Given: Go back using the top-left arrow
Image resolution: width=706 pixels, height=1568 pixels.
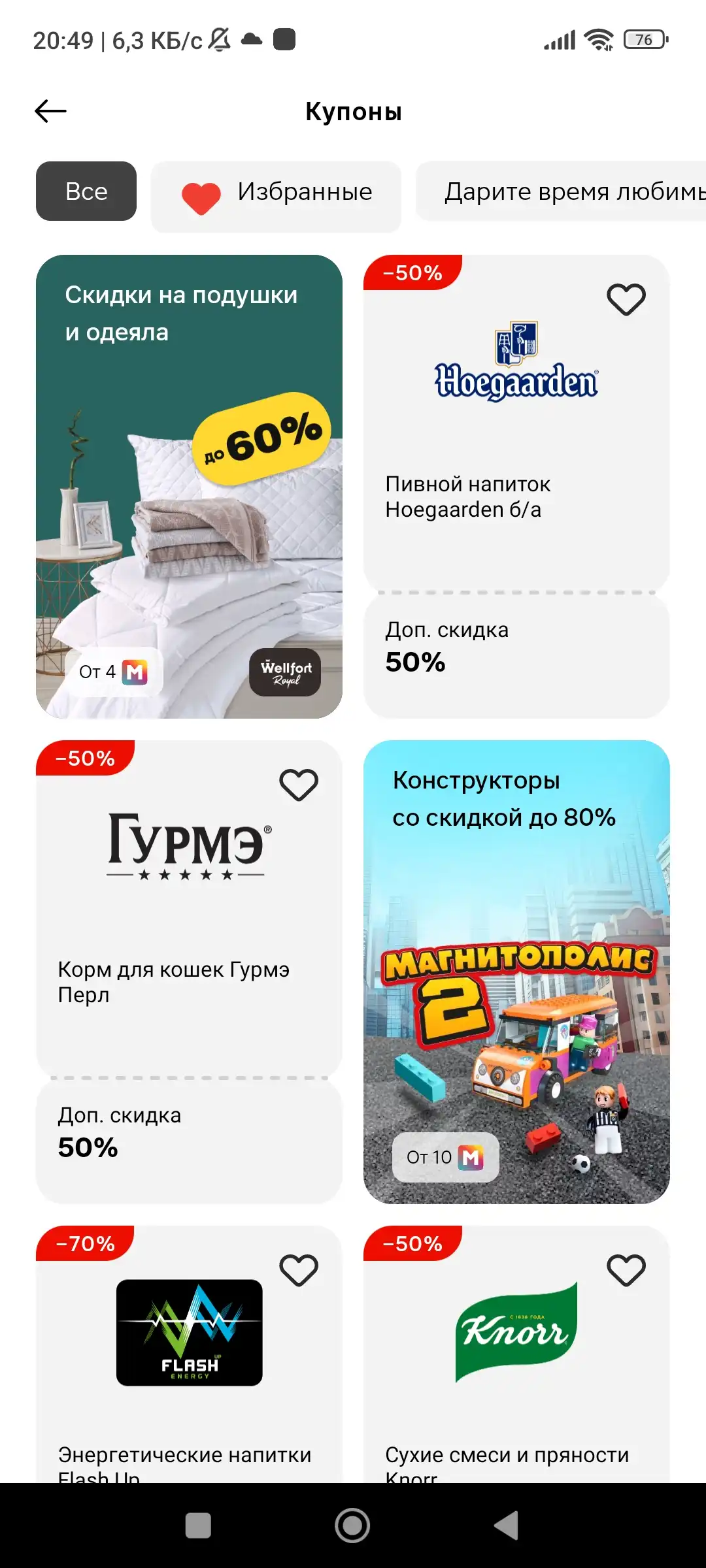Looking at the screenshot, I should coord(50,111).
